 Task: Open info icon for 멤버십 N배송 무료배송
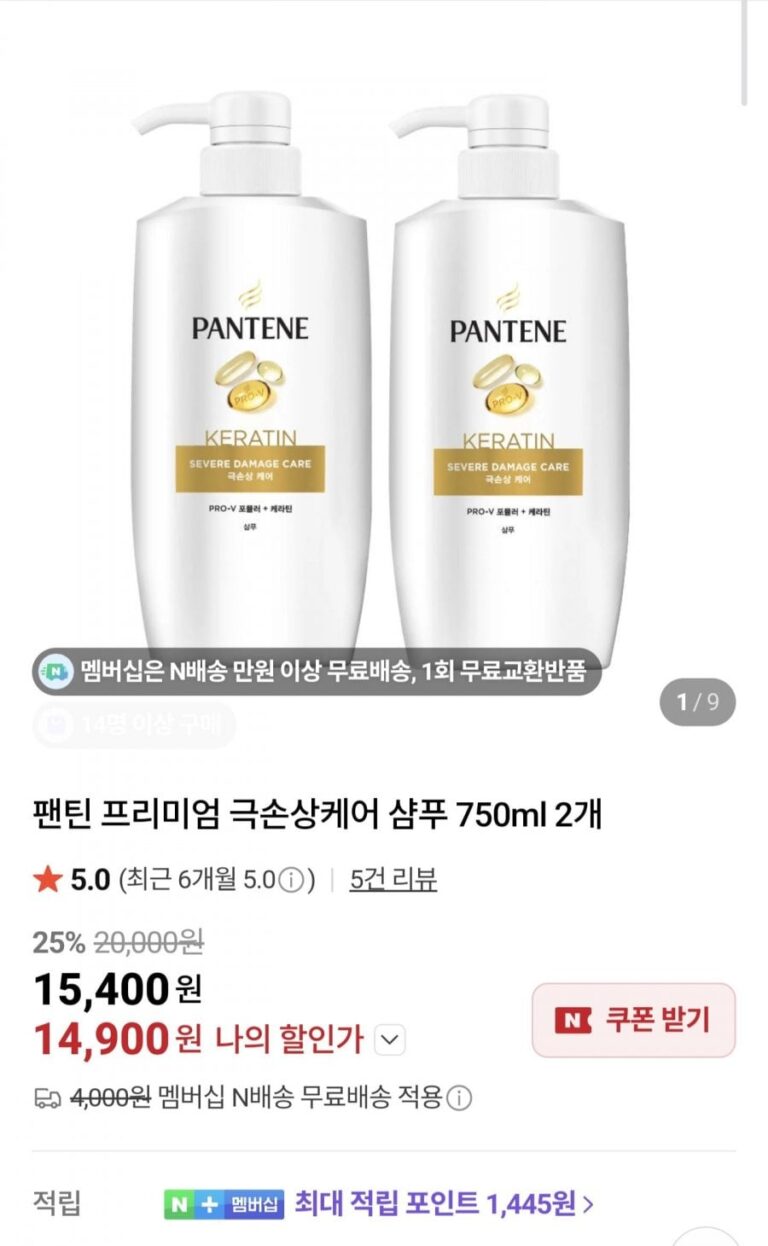pos(459,1098)
